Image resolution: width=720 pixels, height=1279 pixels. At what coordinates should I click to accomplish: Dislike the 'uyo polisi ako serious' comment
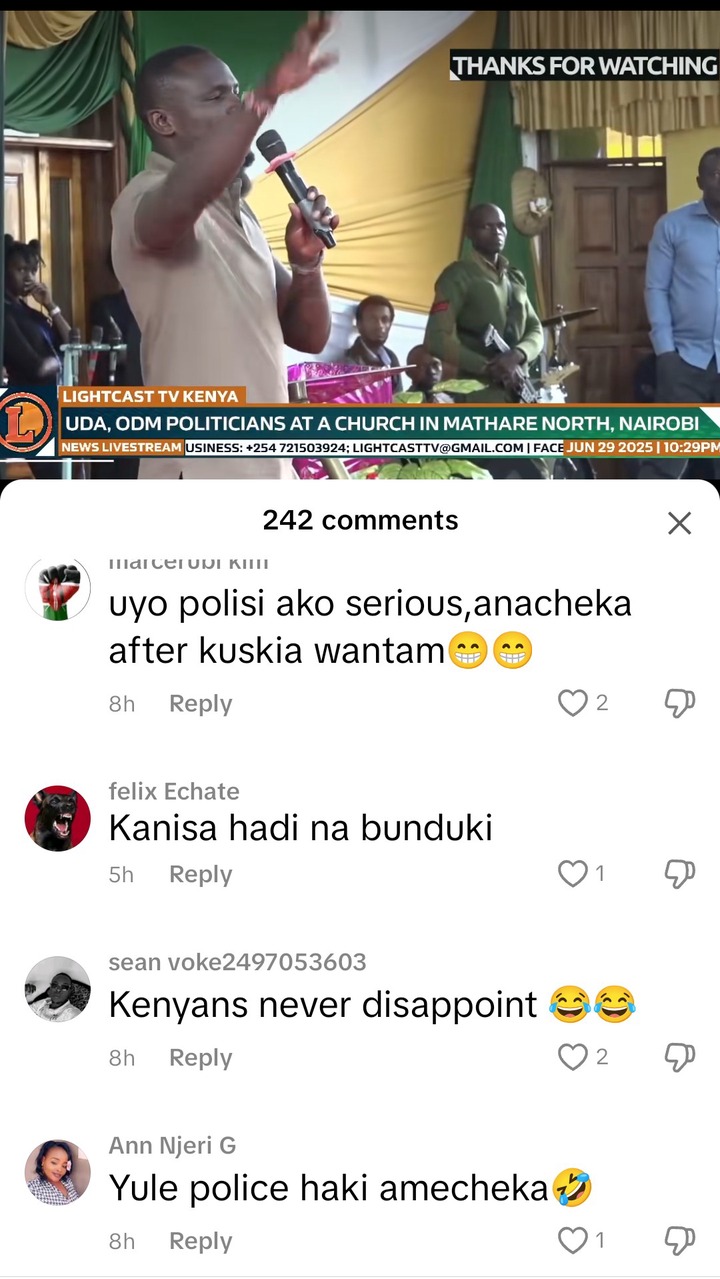(x=679, y=704)
